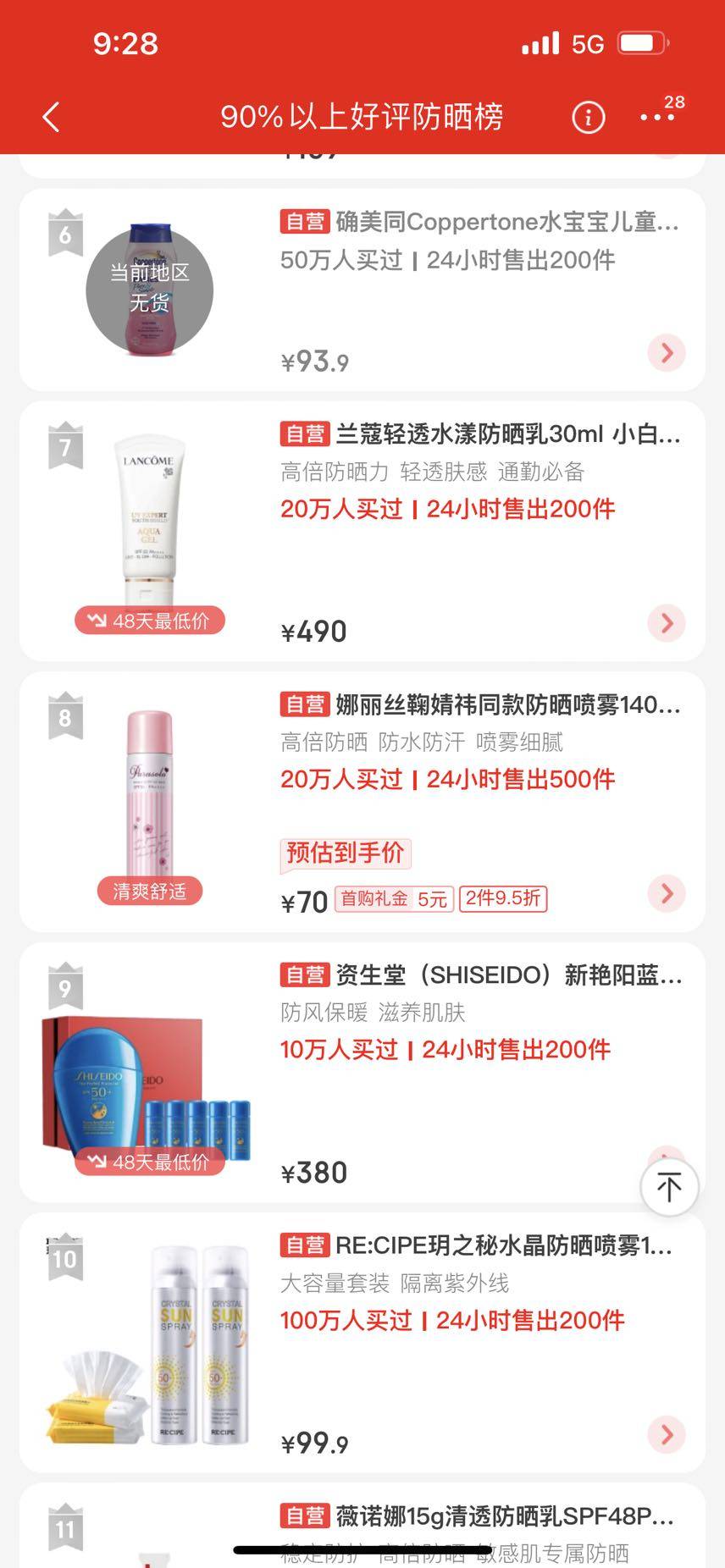Open 资生堂 SHISEIDO 新艳阳 product card
The image size is (725, 1568).
pyautogui.click(x=479, y=975)
